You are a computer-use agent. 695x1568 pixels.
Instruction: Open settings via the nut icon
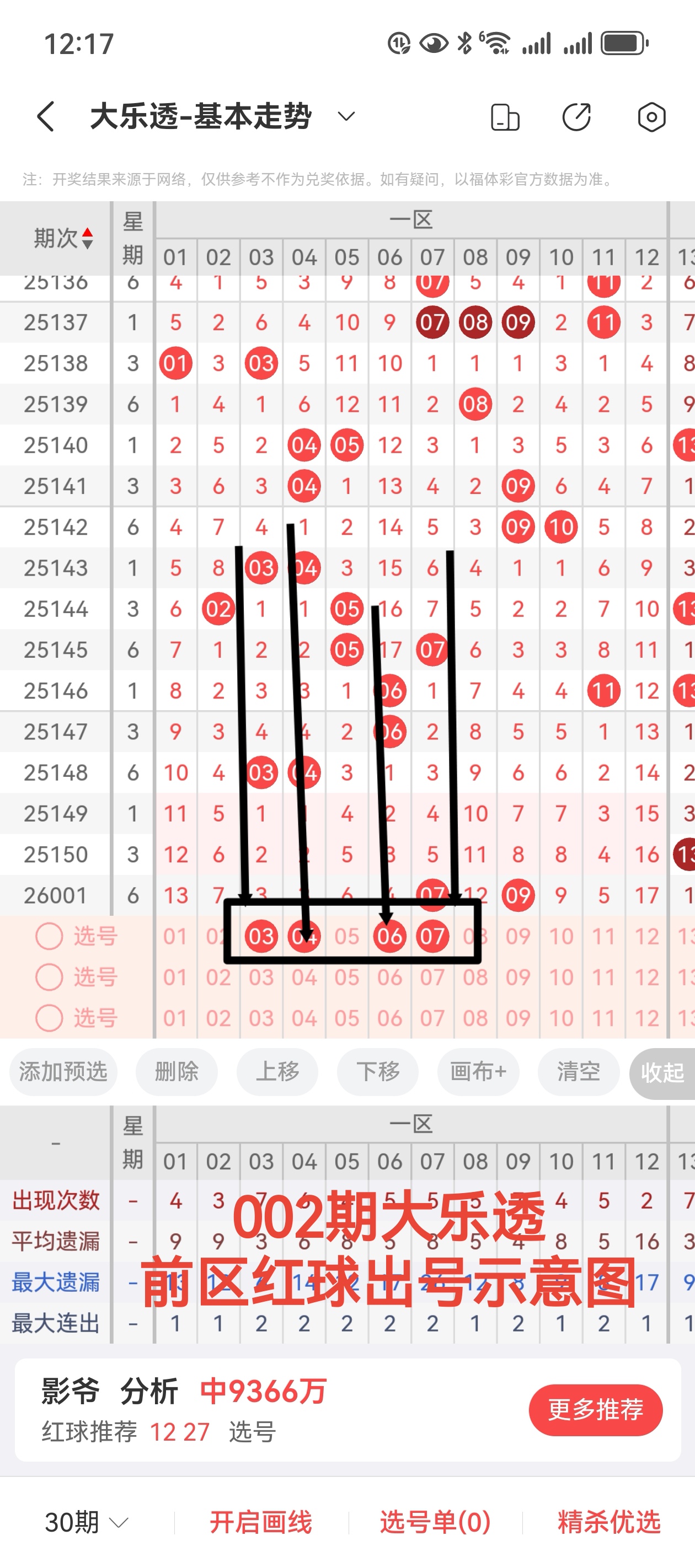[x=650, y=116]
